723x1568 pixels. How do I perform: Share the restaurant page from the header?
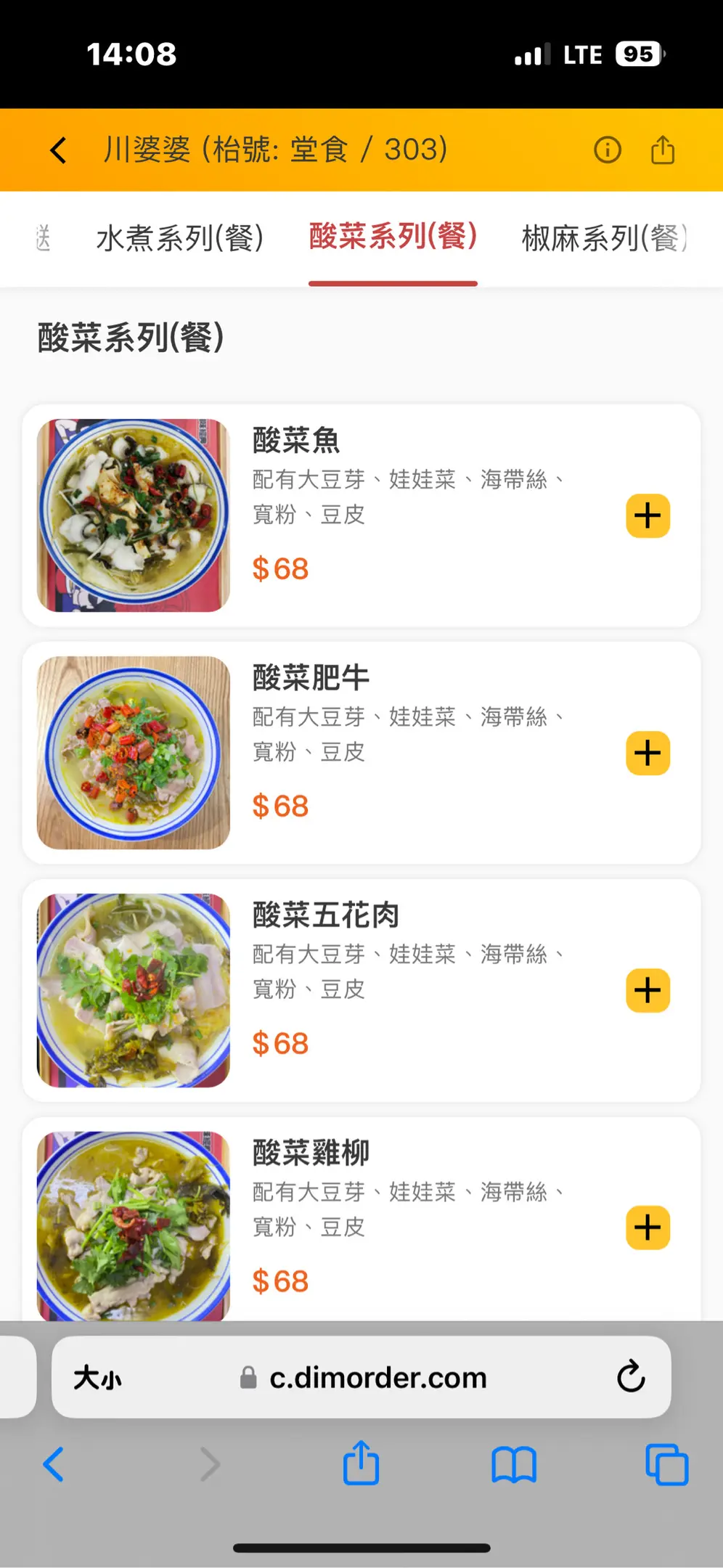tap(662, 150)
